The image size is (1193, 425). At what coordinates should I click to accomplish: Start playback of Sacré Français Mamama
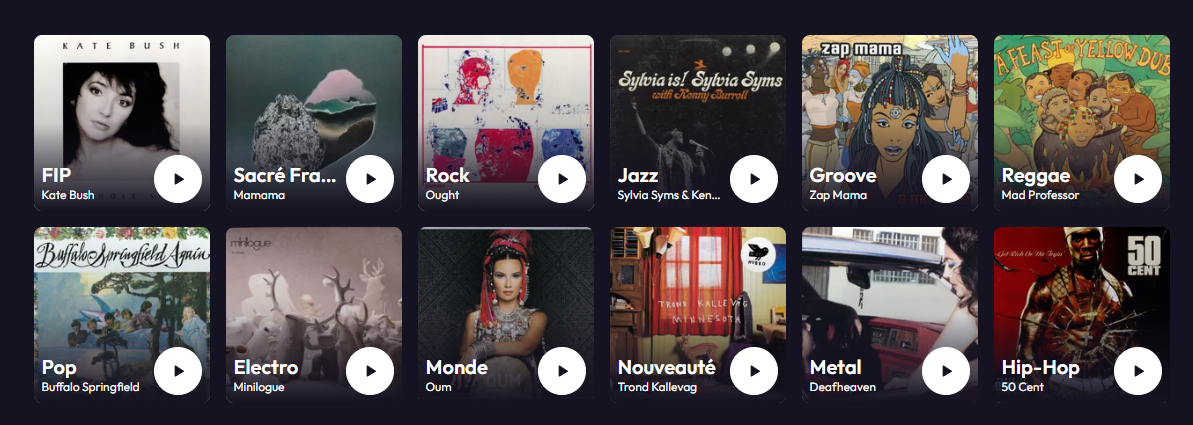[x=370, y=179]
